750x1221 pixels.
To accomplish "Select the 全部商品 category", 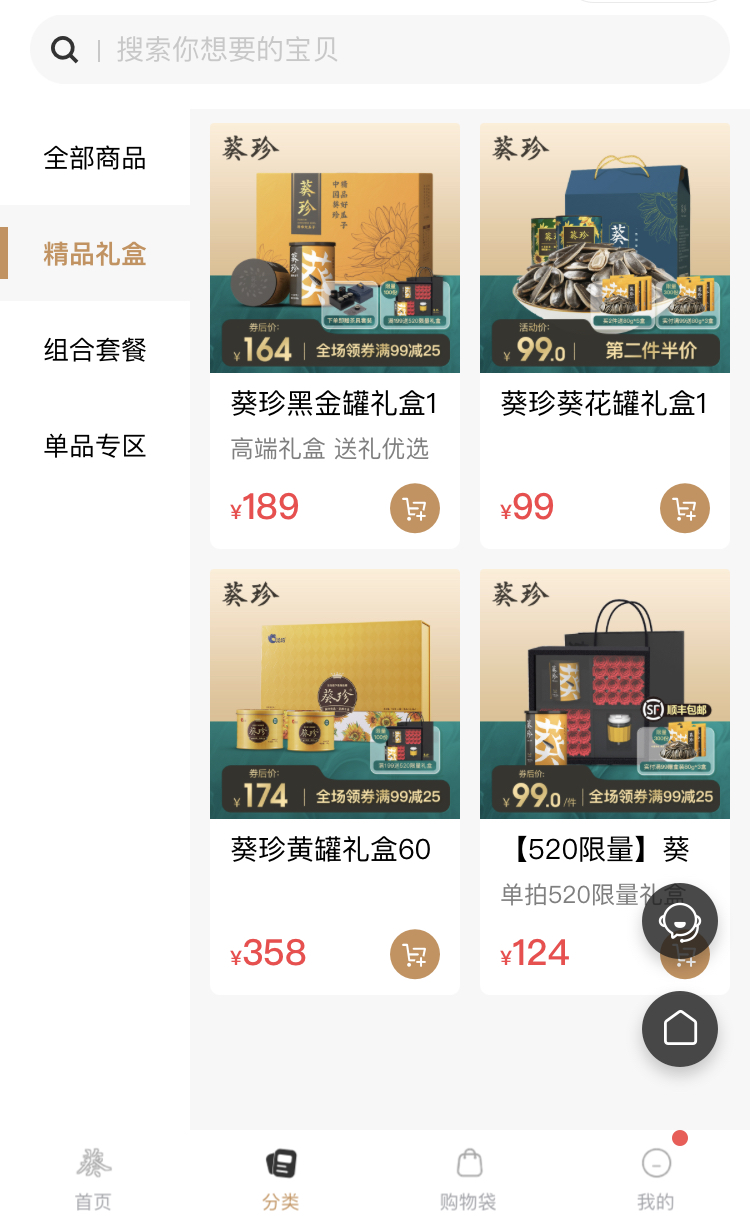I will point(95,158).
